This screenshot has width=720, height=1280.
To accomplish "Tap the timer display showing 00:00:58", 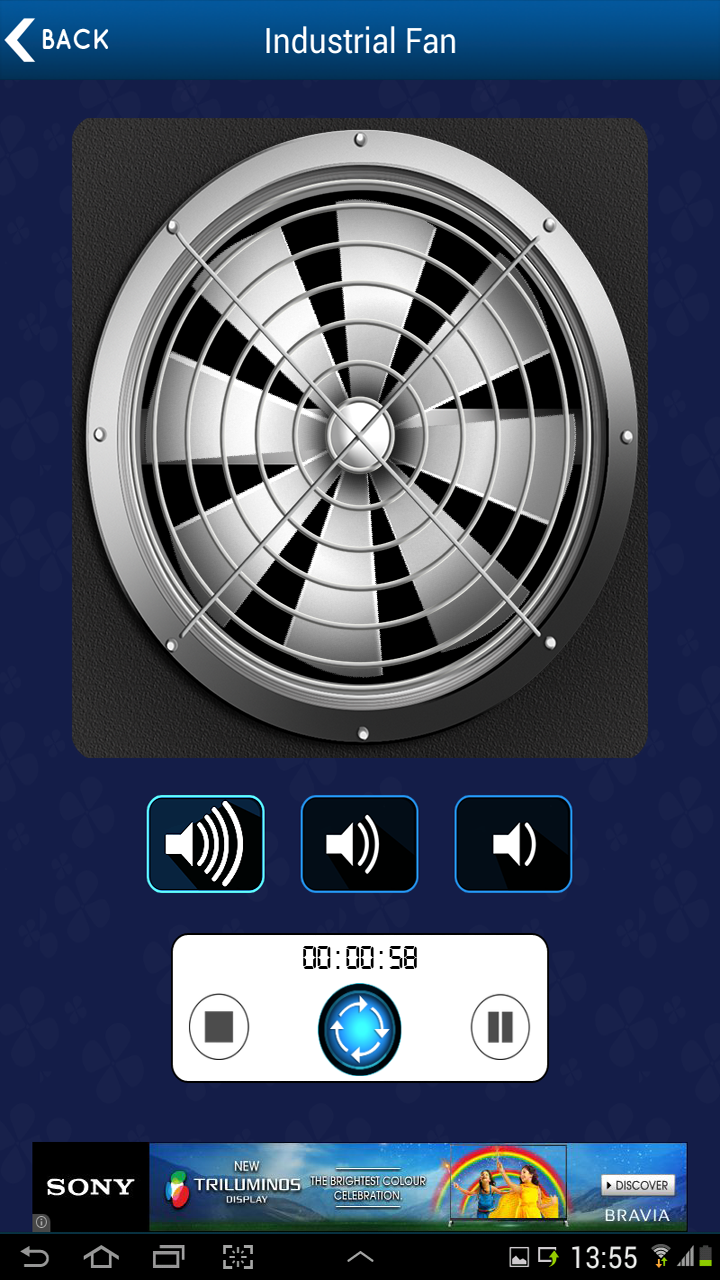I will (359, 957).
